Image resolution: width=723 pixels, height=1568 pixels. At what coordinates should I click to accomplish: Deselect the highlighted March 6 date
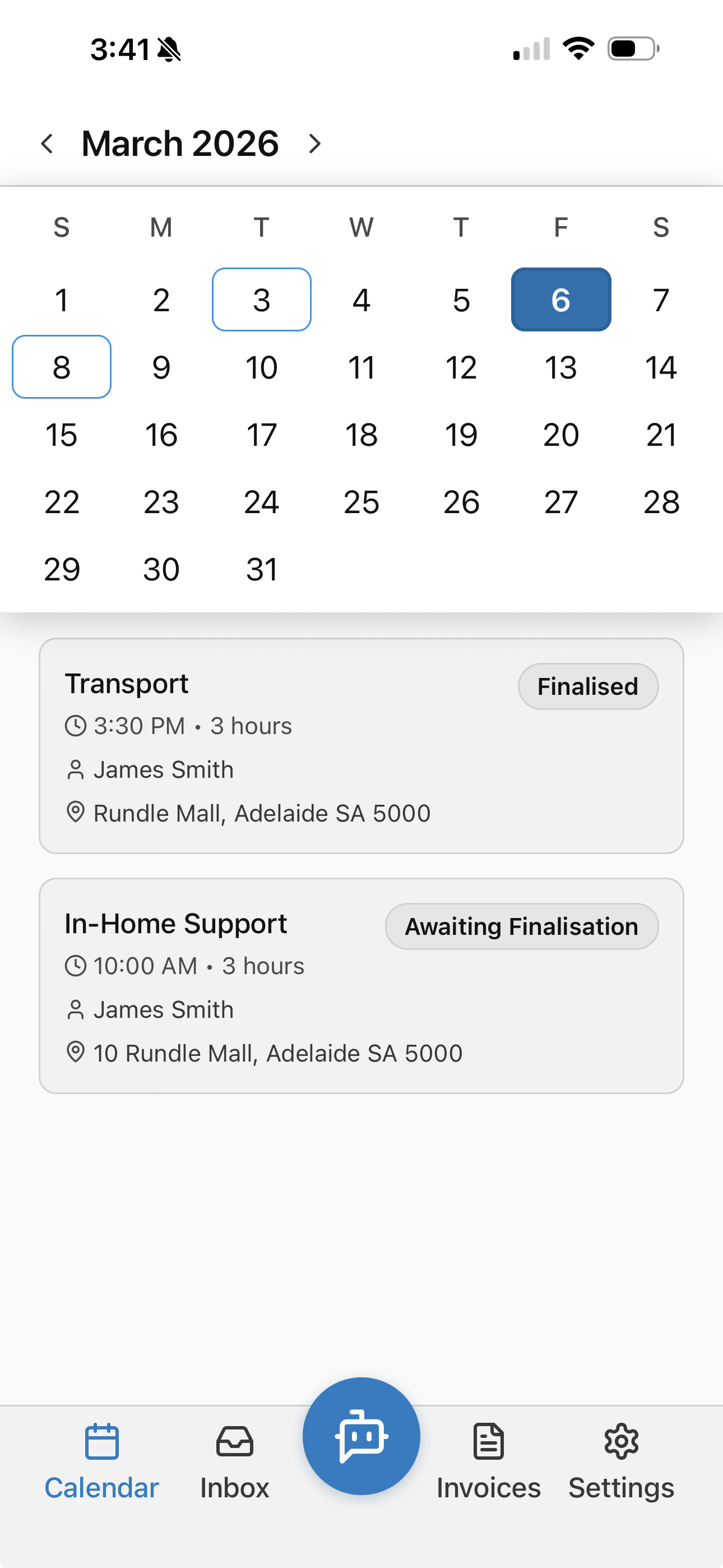(560, 299)
